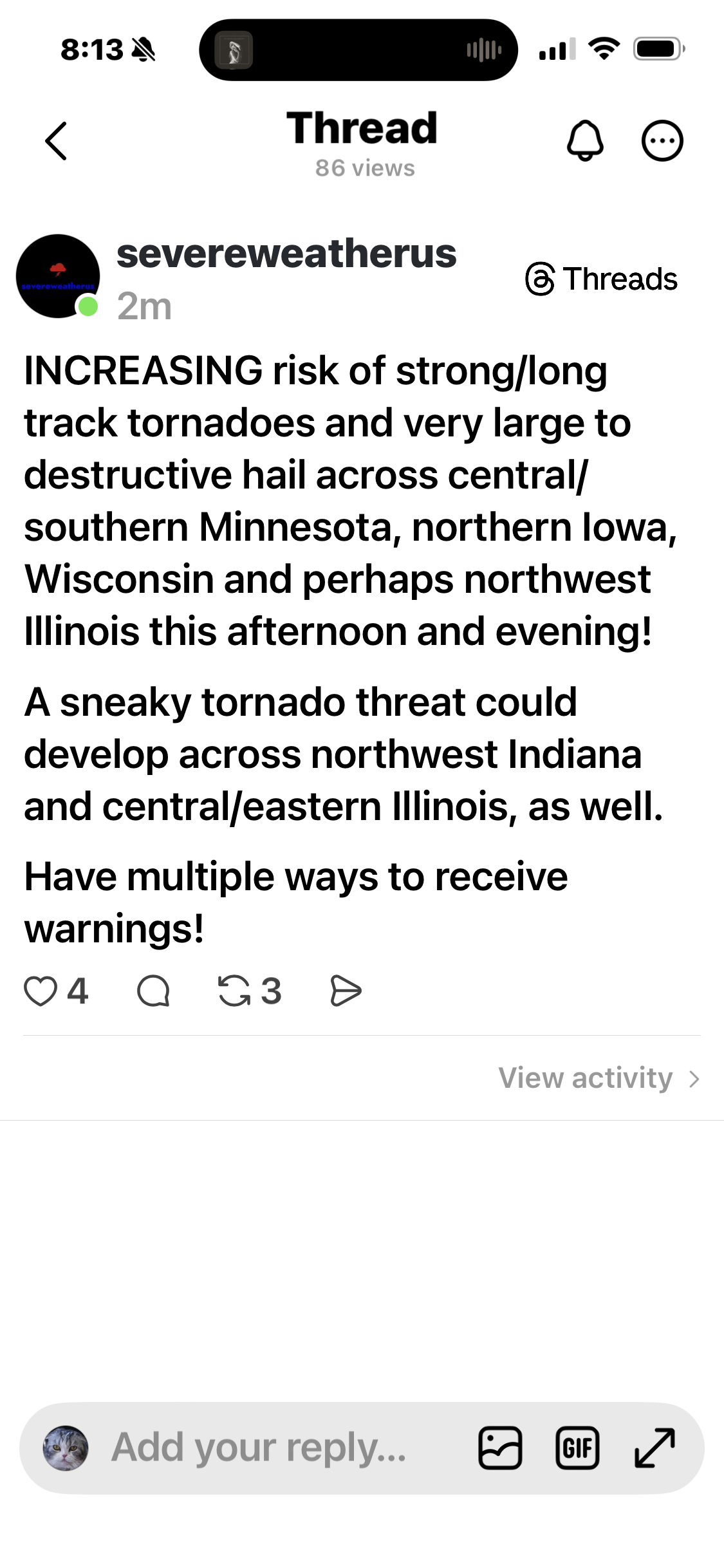Expand the reply composer
The height and width of the screenshot is (1568, 724).
(654, 1448)
